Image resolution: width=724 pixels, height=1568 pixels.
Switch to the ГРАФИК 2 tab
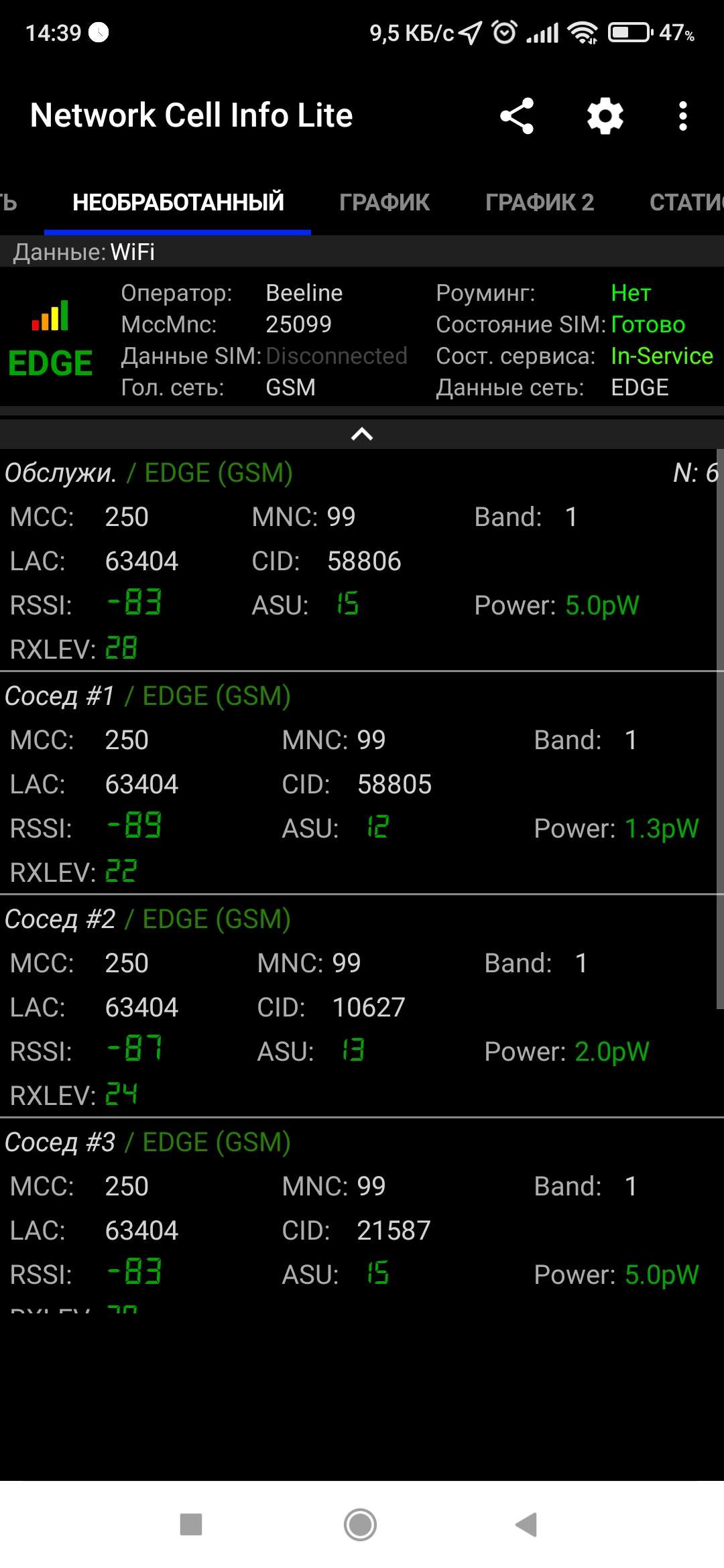click(540, 202)
